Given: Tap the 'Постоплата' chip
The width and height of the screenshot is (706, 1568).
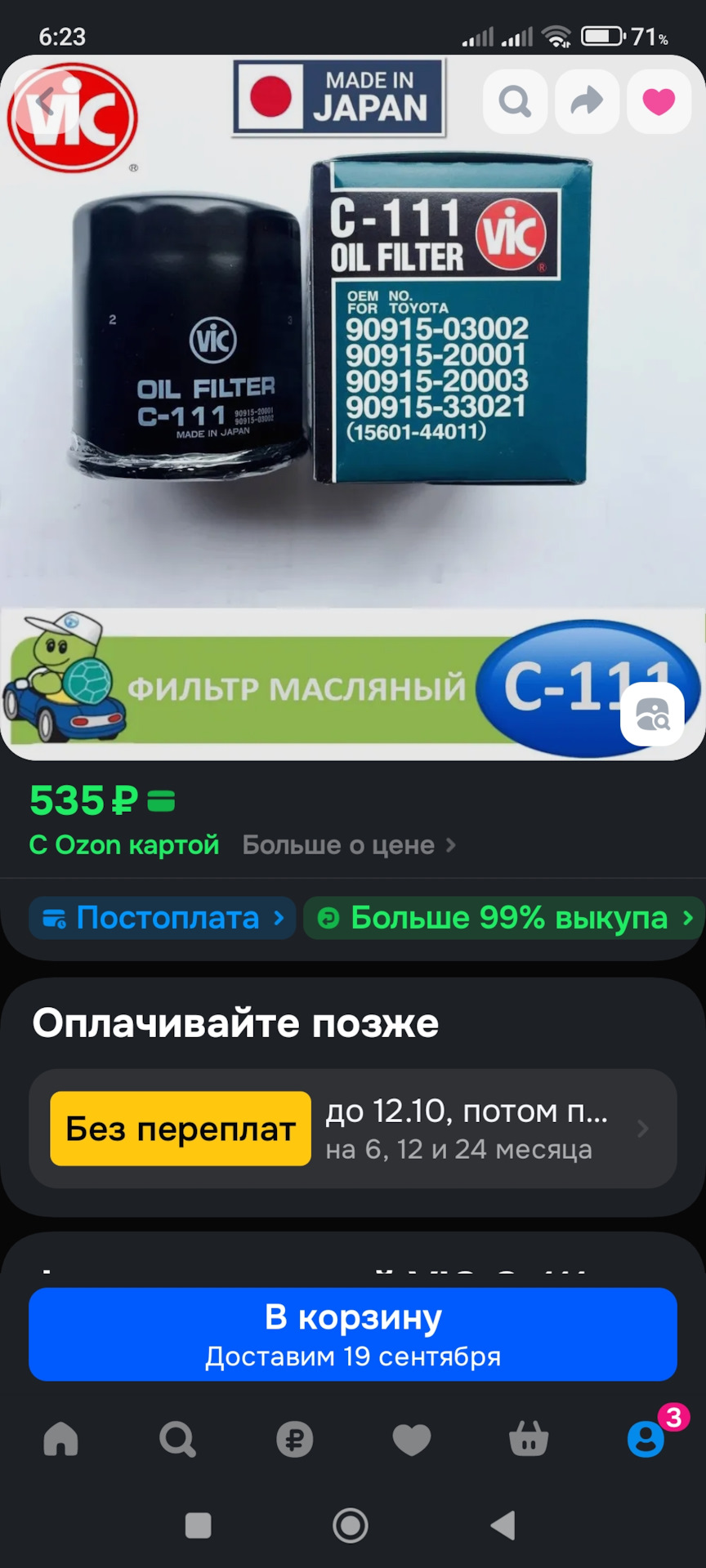Looking at the screenshot, I should (x=163, y=918).
